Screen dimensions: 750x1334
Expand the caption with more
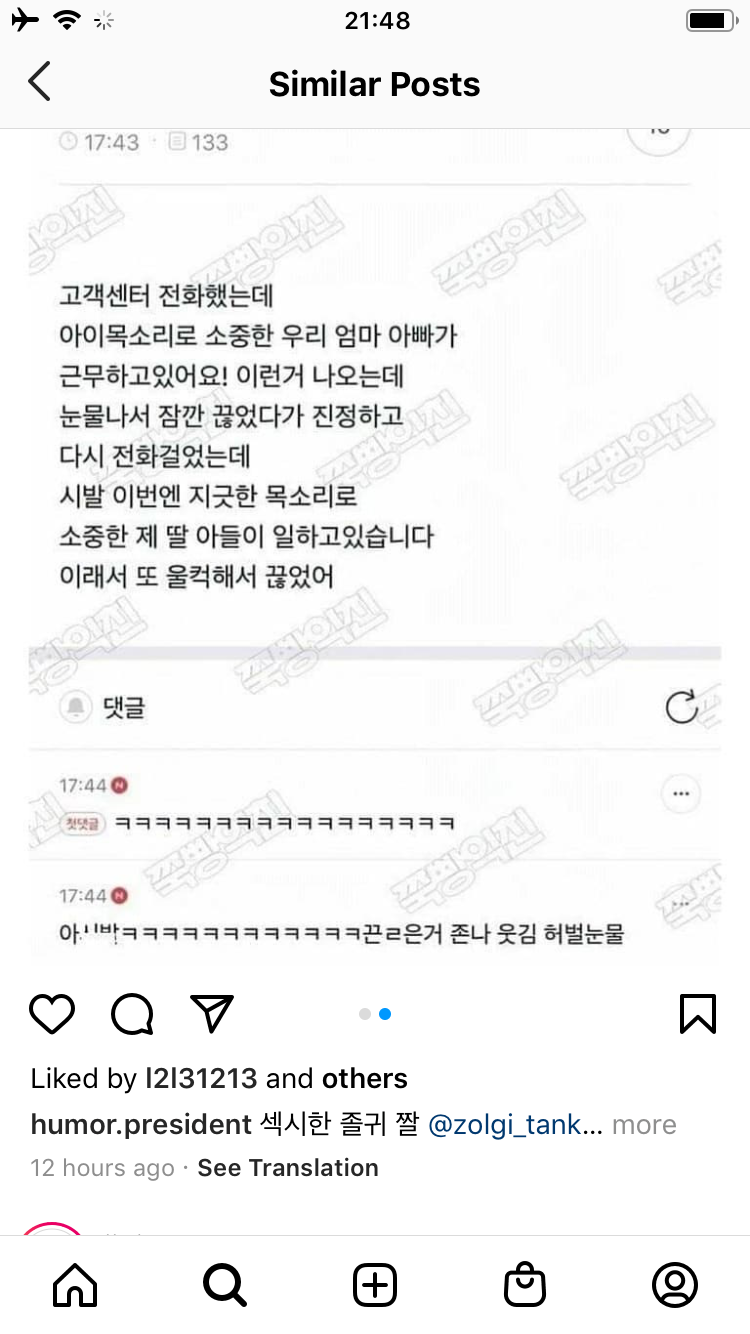644,1125
